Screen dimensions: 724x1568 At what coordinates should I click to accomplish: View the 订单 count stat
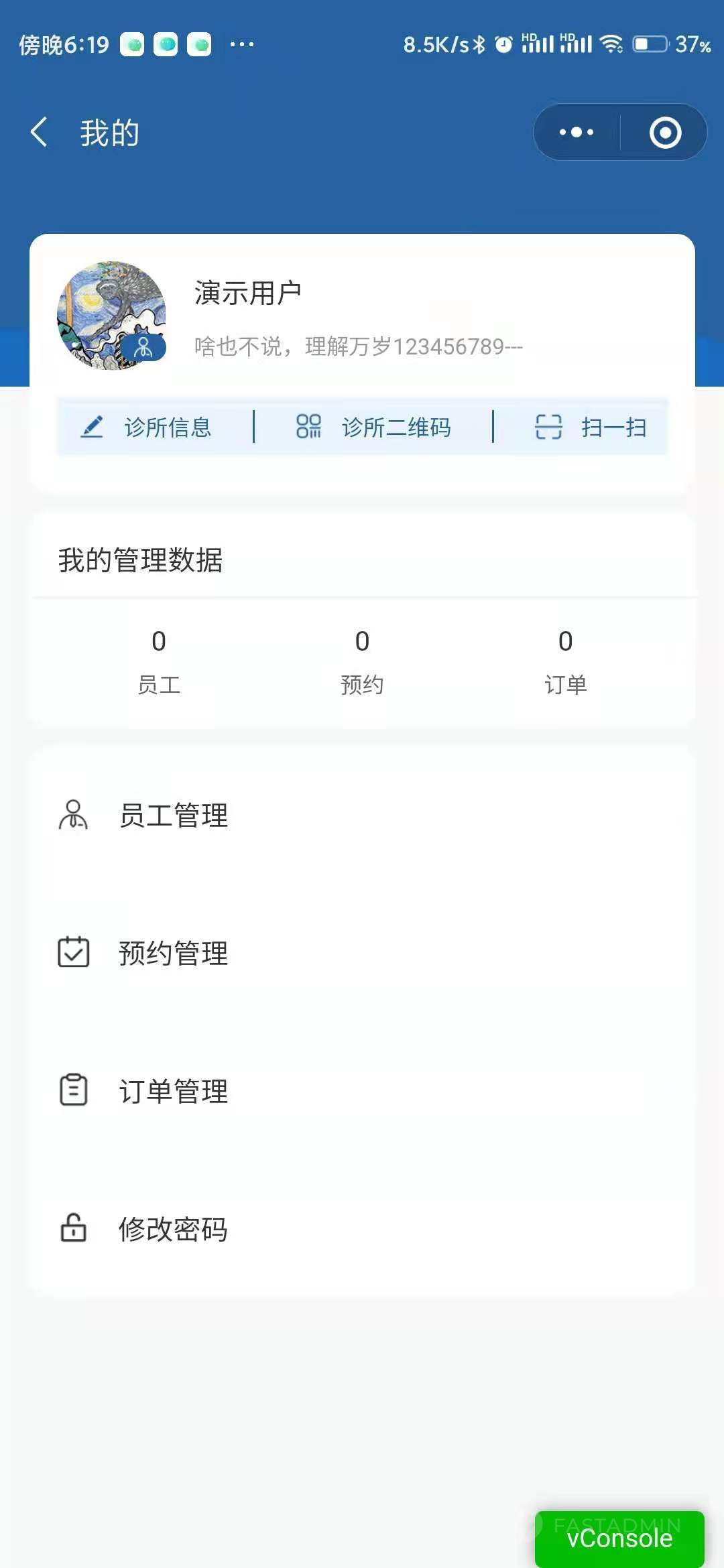coord(566,661)
